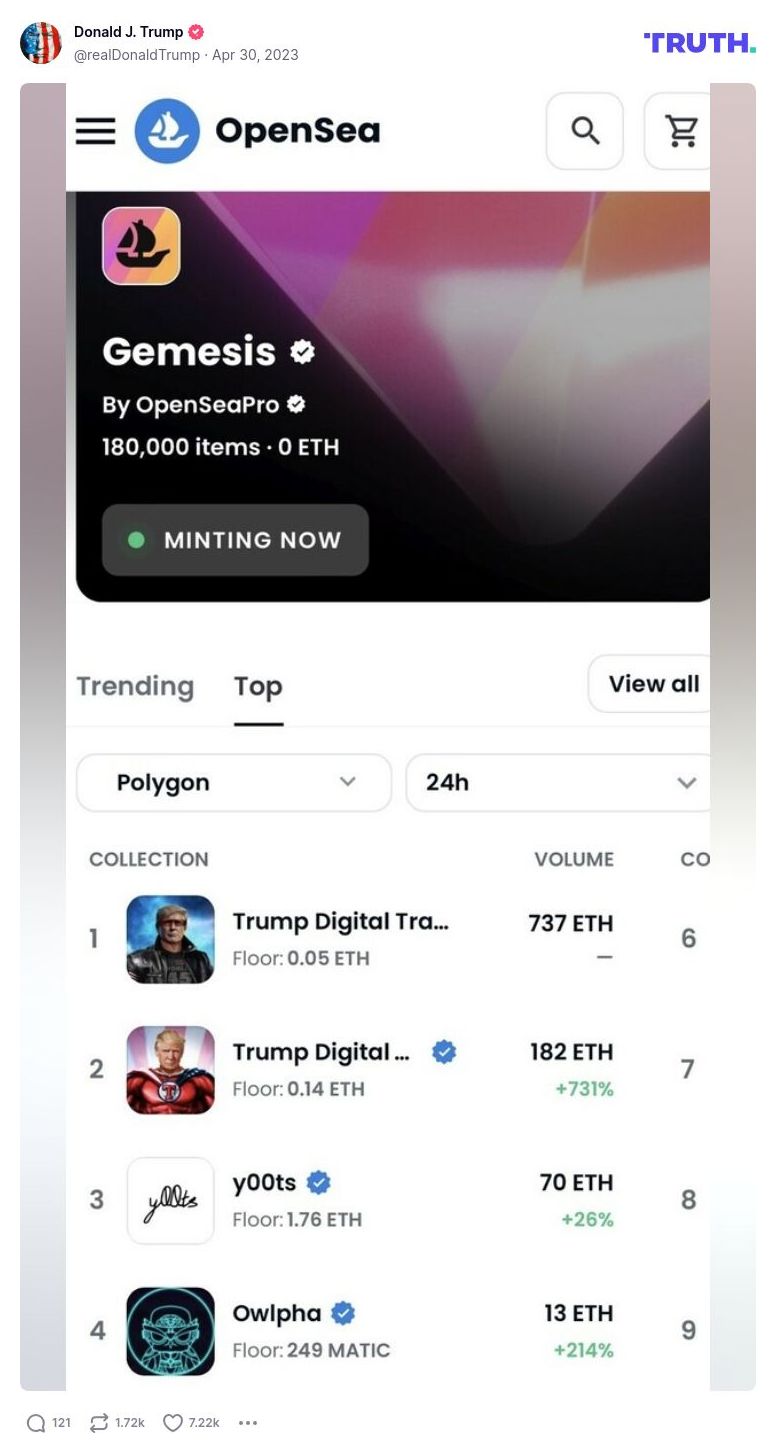Open the three-dot more options menu
777x1453 pixels.
click(249, 1422)
